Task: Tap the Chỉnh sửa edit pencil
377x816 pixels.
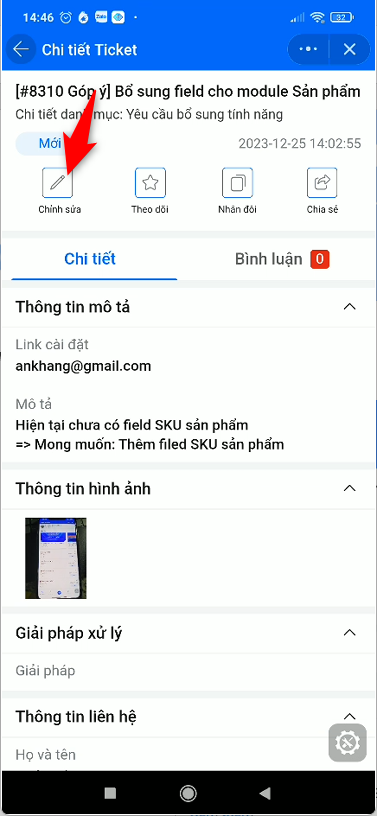Action: (x=57, y=183)
